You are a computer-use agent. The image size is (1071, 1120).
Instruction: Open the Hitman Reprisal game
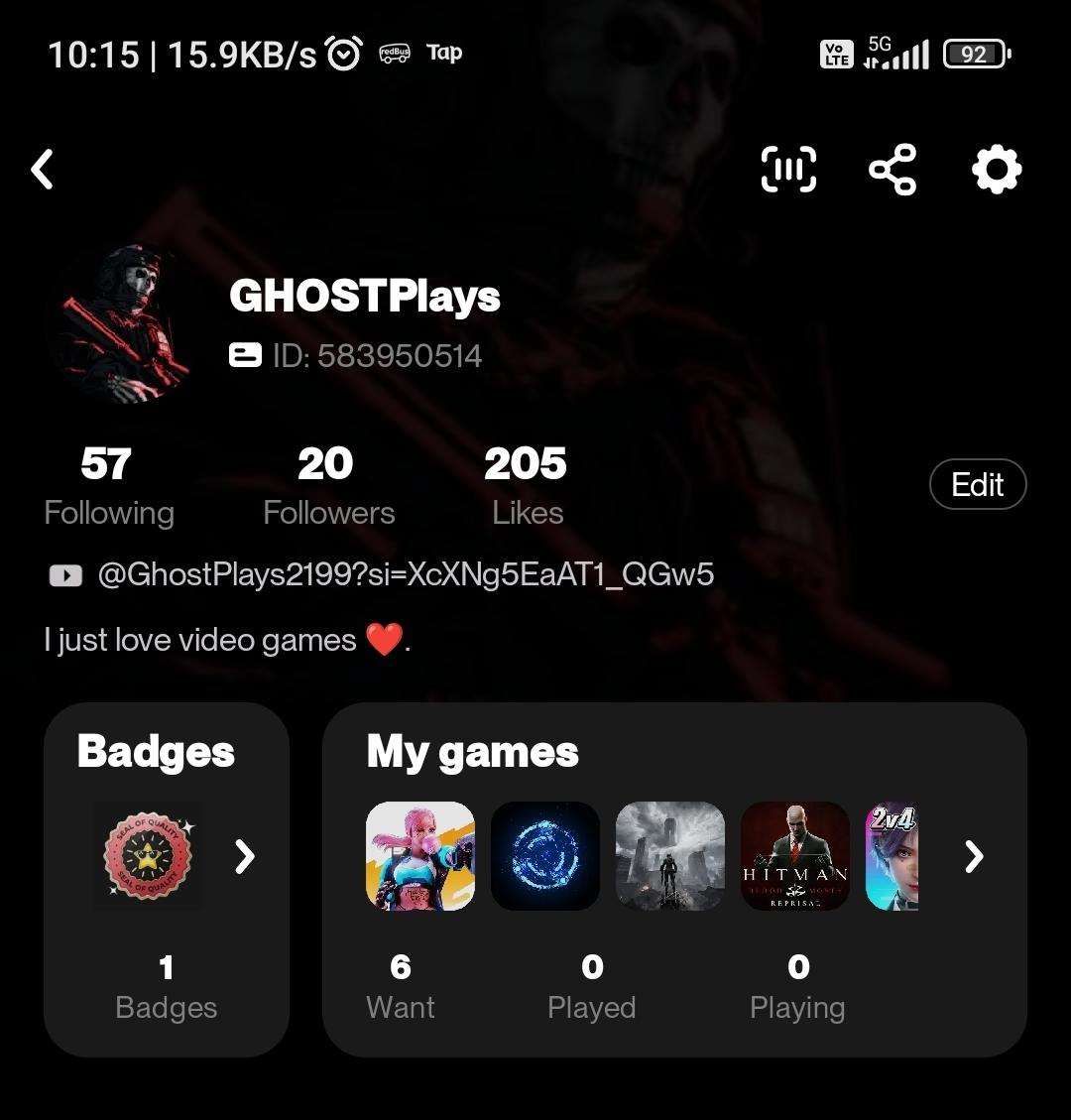(795, 856)
